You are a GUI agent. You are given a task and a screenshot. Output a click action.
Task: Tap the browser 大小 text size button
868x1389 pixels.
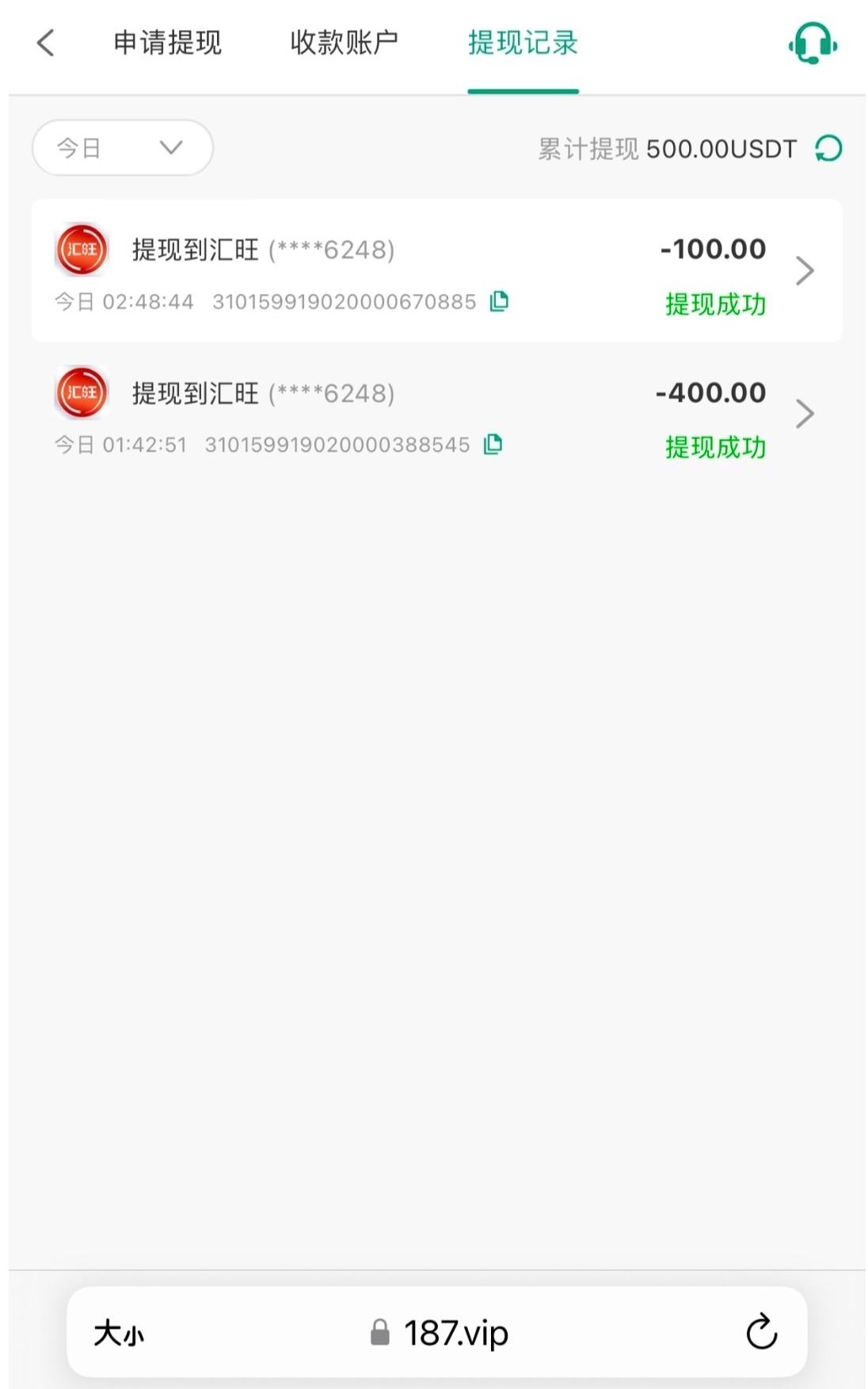click(x=119, y=1333)
